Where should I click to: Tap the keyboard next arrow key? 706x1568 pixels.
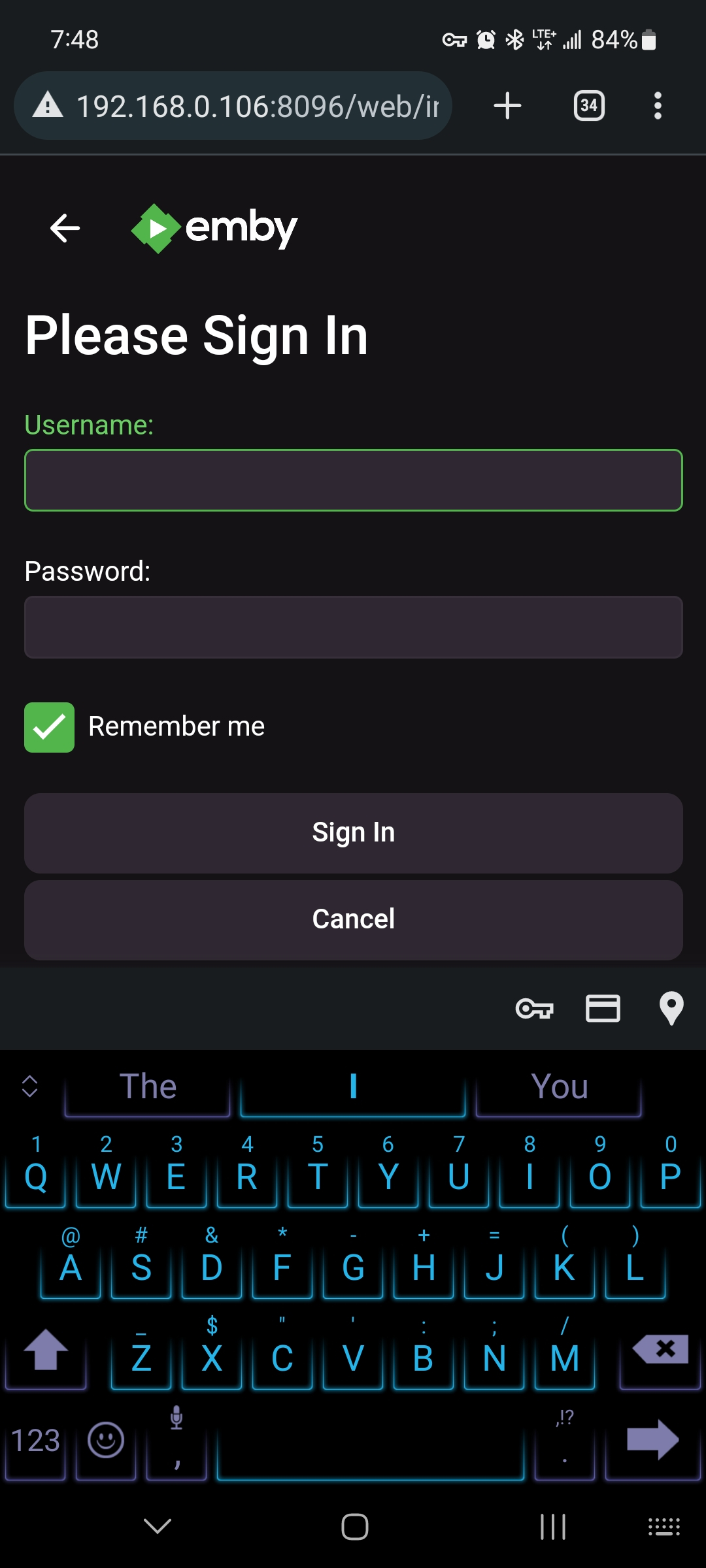[652, 1440]
